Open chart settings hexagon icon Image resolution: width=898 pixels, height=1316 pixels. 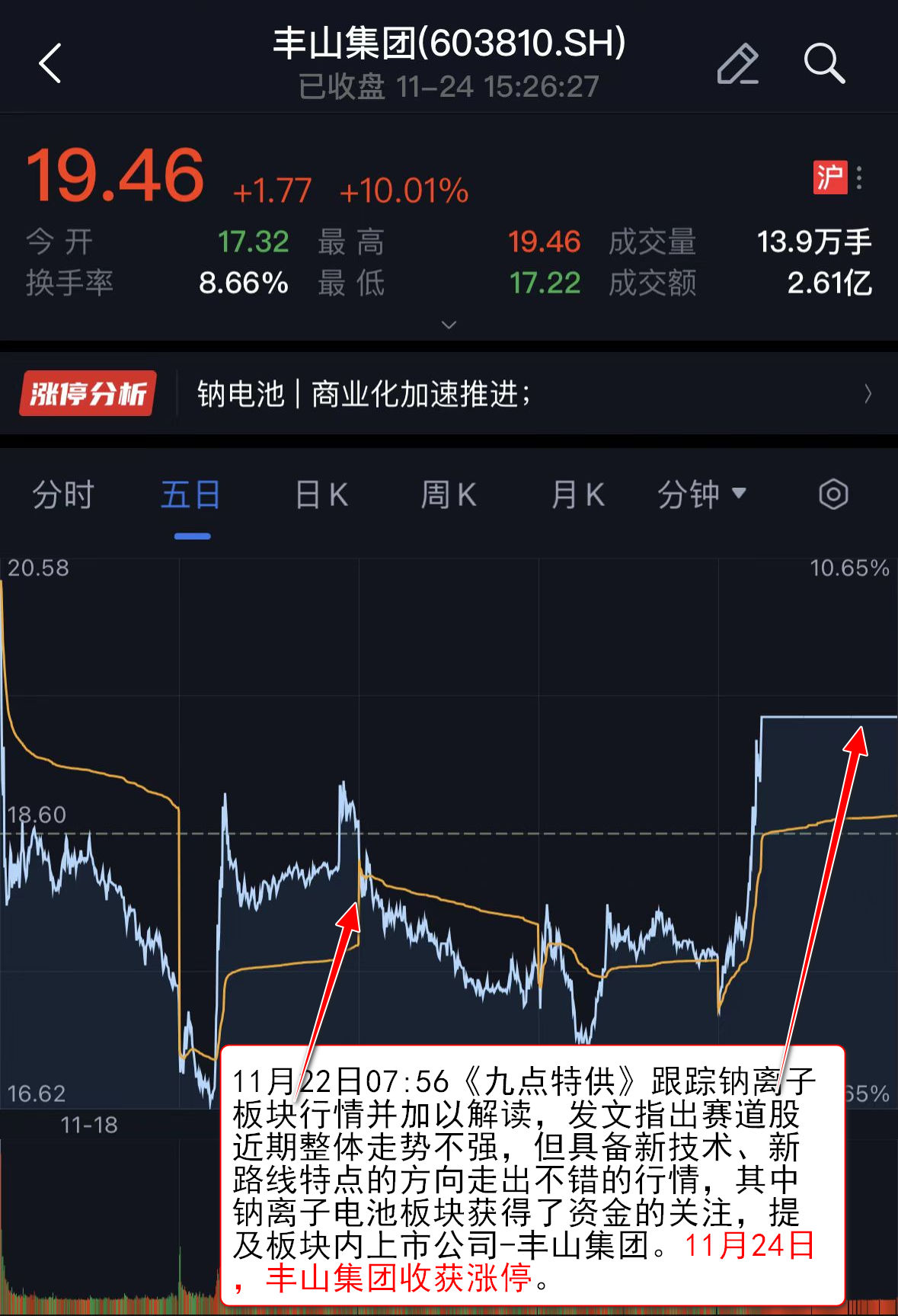click(833, 495)
